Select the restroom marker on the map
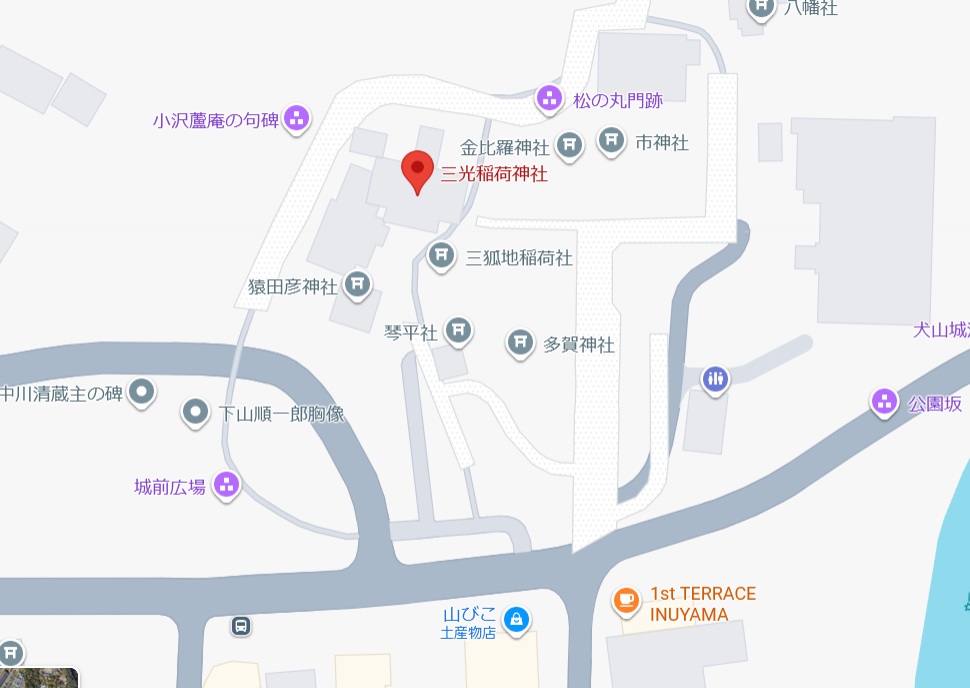 (715, 378)
